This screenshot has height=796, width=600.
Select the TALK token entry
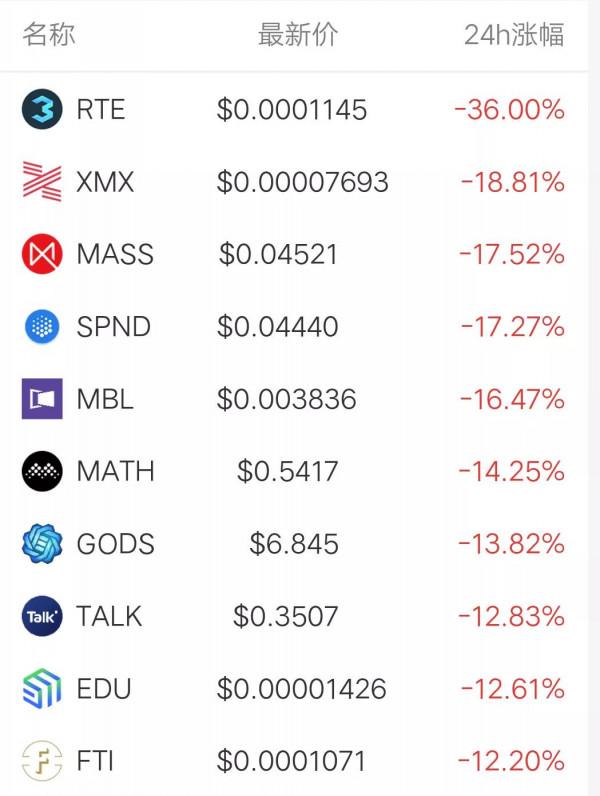coord(110,616)
